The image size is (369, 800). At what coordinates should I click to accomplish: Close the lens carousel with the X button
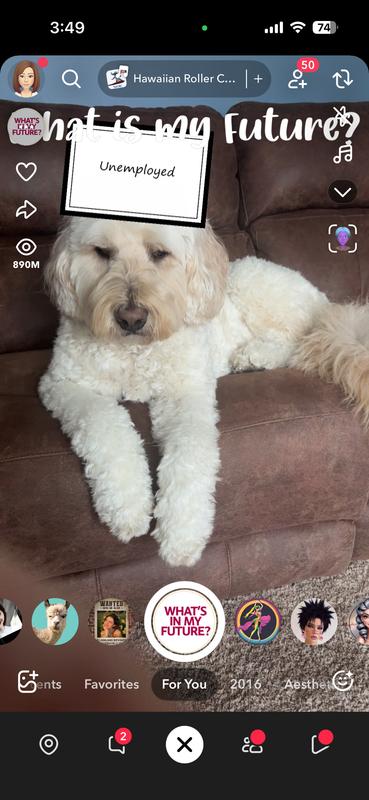pos(185,745)
